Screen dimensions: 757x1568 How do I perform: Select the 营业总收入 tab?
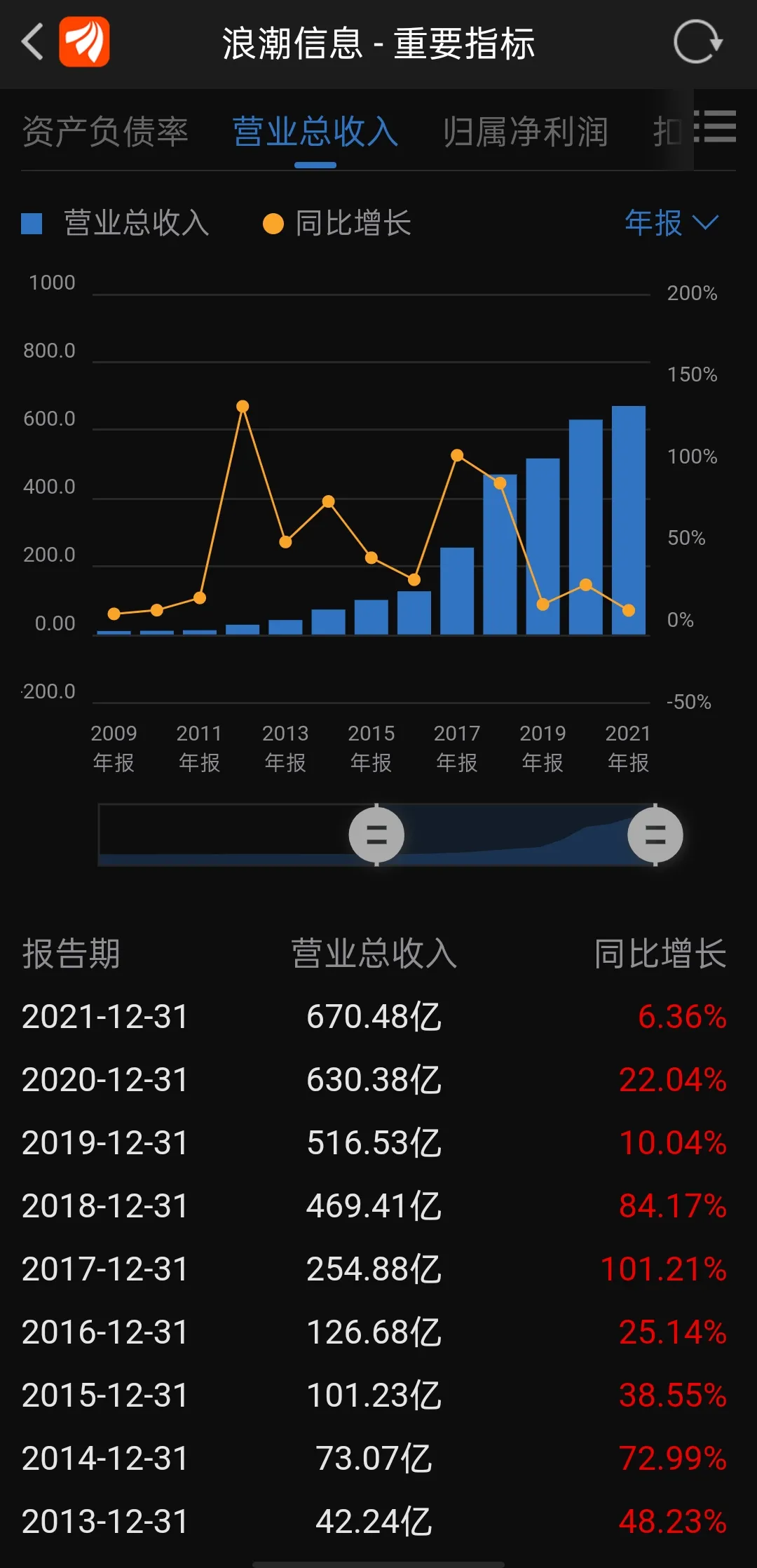(x=315, y=131)
